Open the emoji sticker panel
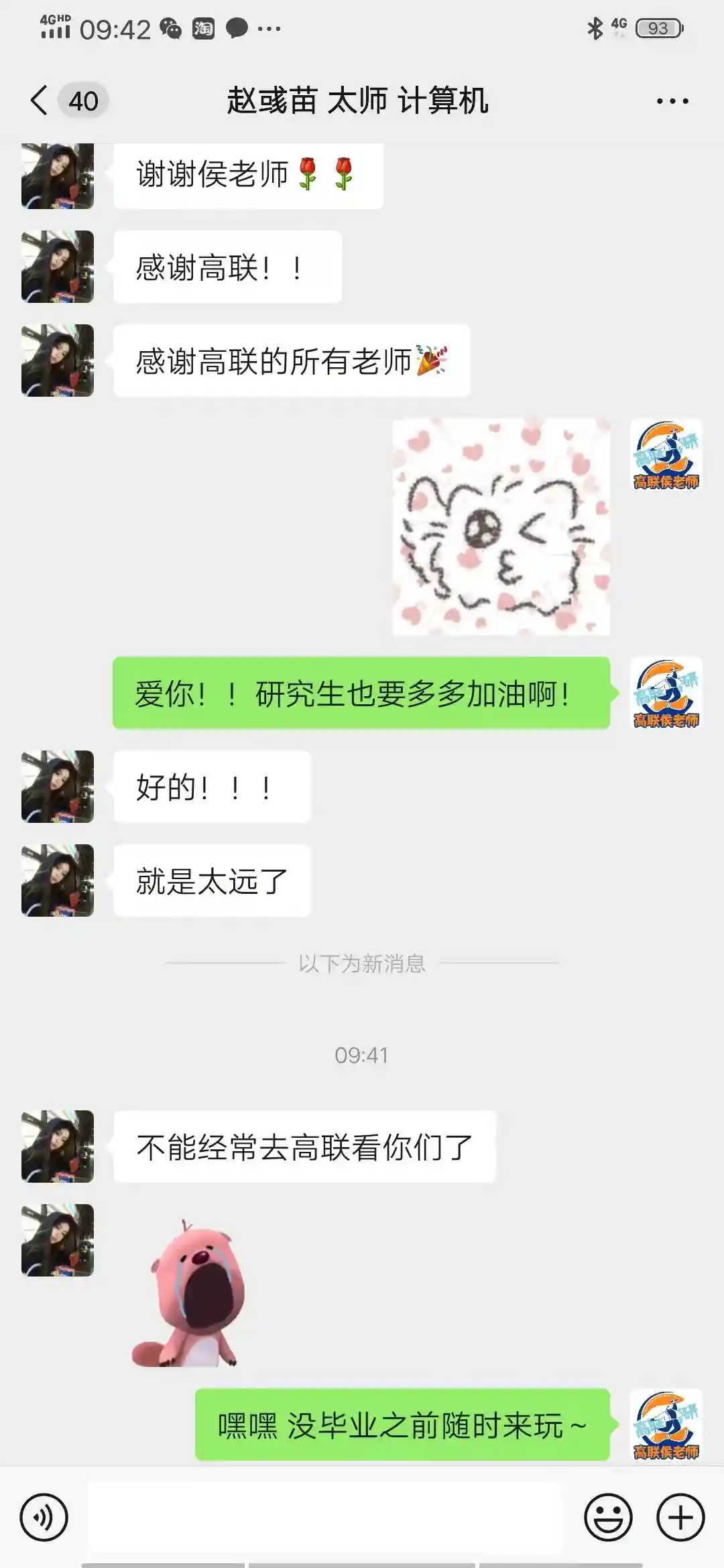Image resolution: width=724 pixels, height=1568 pixels. coord(608,1517)
